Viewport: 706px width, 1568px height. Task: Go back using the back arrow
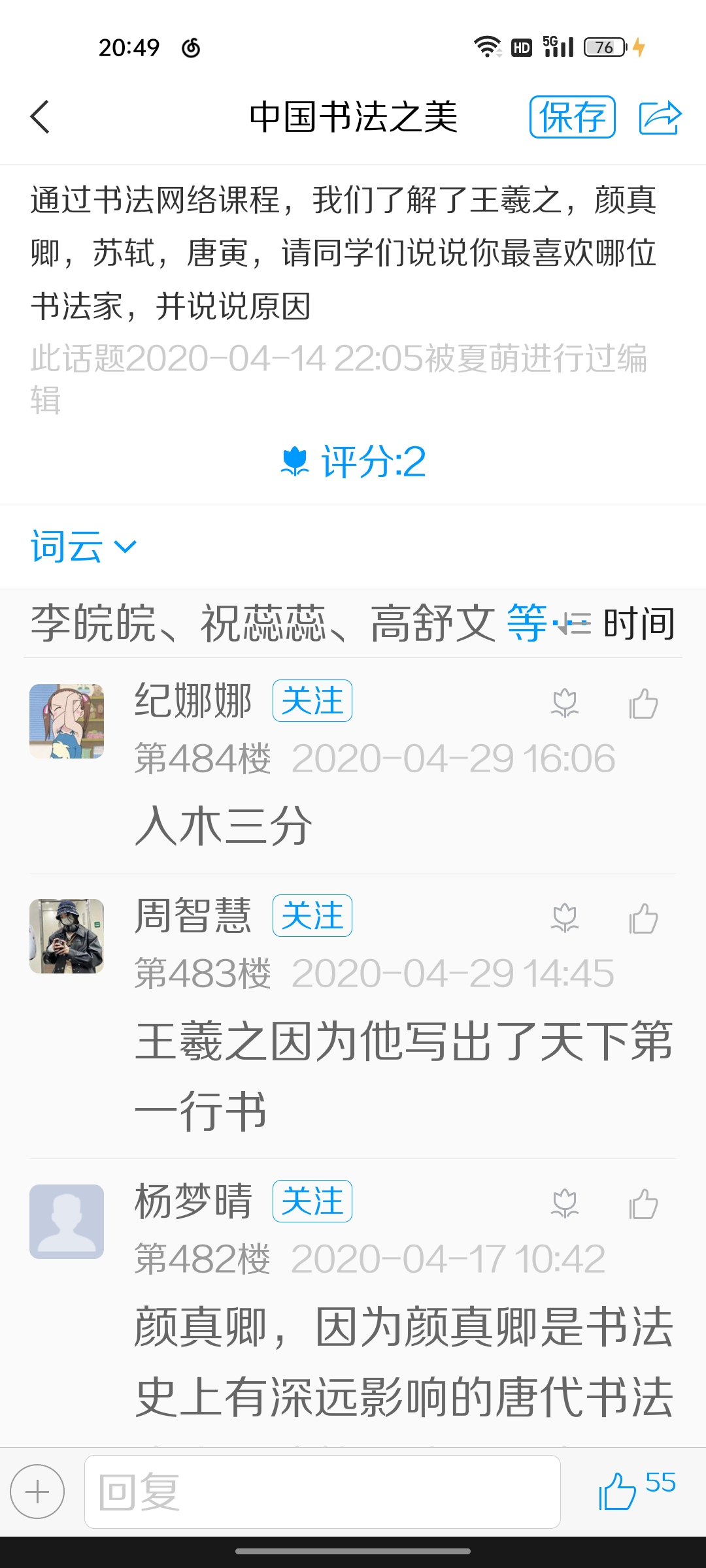(x=41, y=118)
